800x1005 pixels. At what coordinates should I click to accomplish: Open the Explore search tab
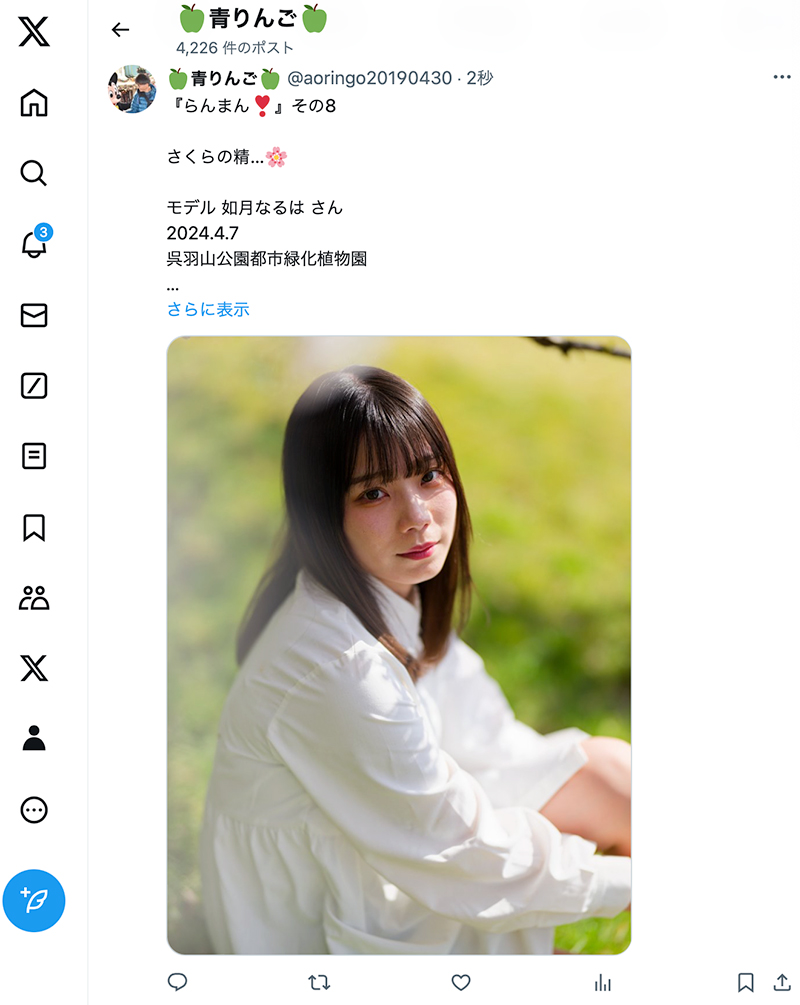pyautogui.click(x=34, y=174)
